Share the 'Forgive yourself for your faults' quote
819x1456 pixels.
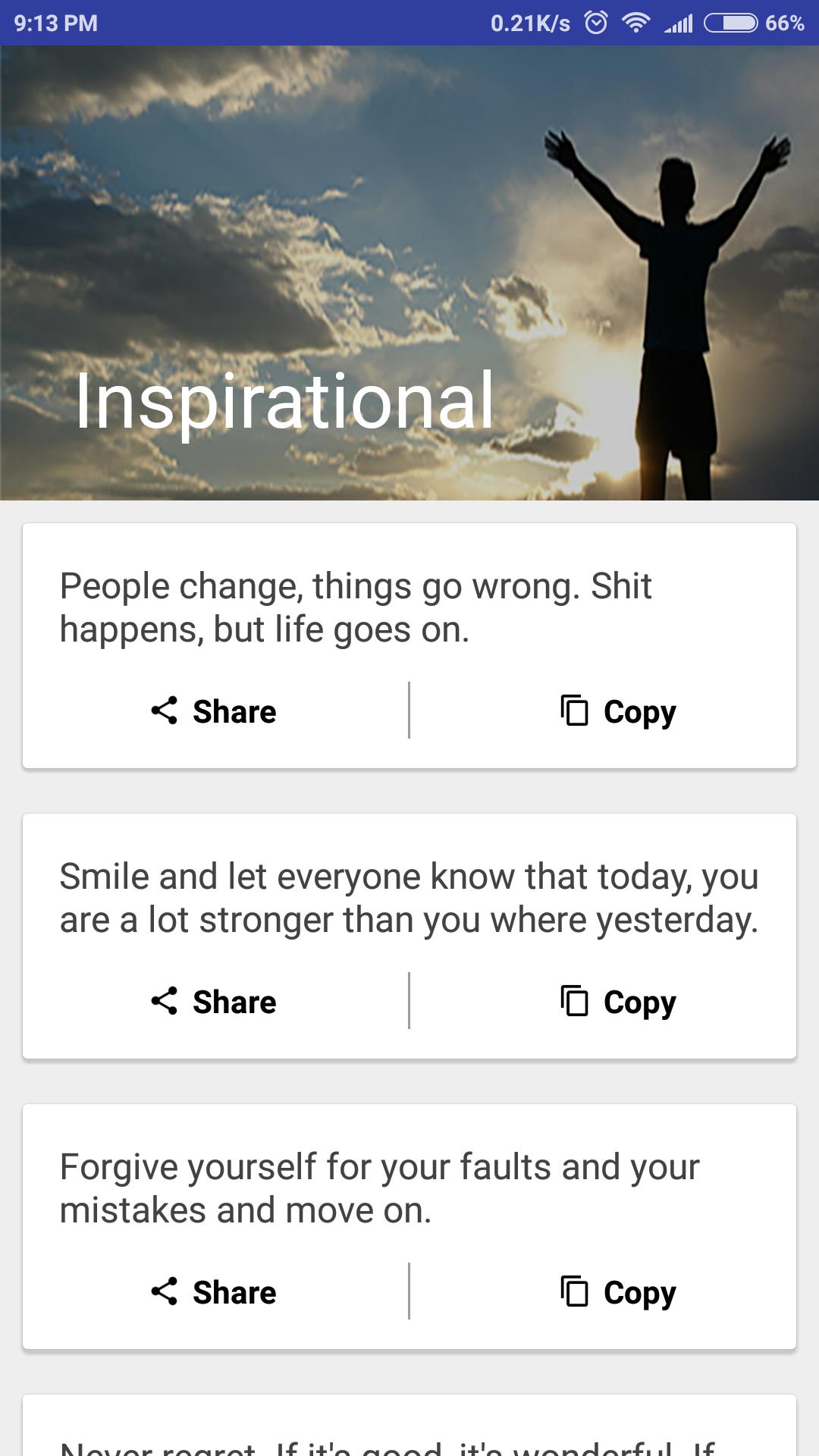pos(215,1292)
